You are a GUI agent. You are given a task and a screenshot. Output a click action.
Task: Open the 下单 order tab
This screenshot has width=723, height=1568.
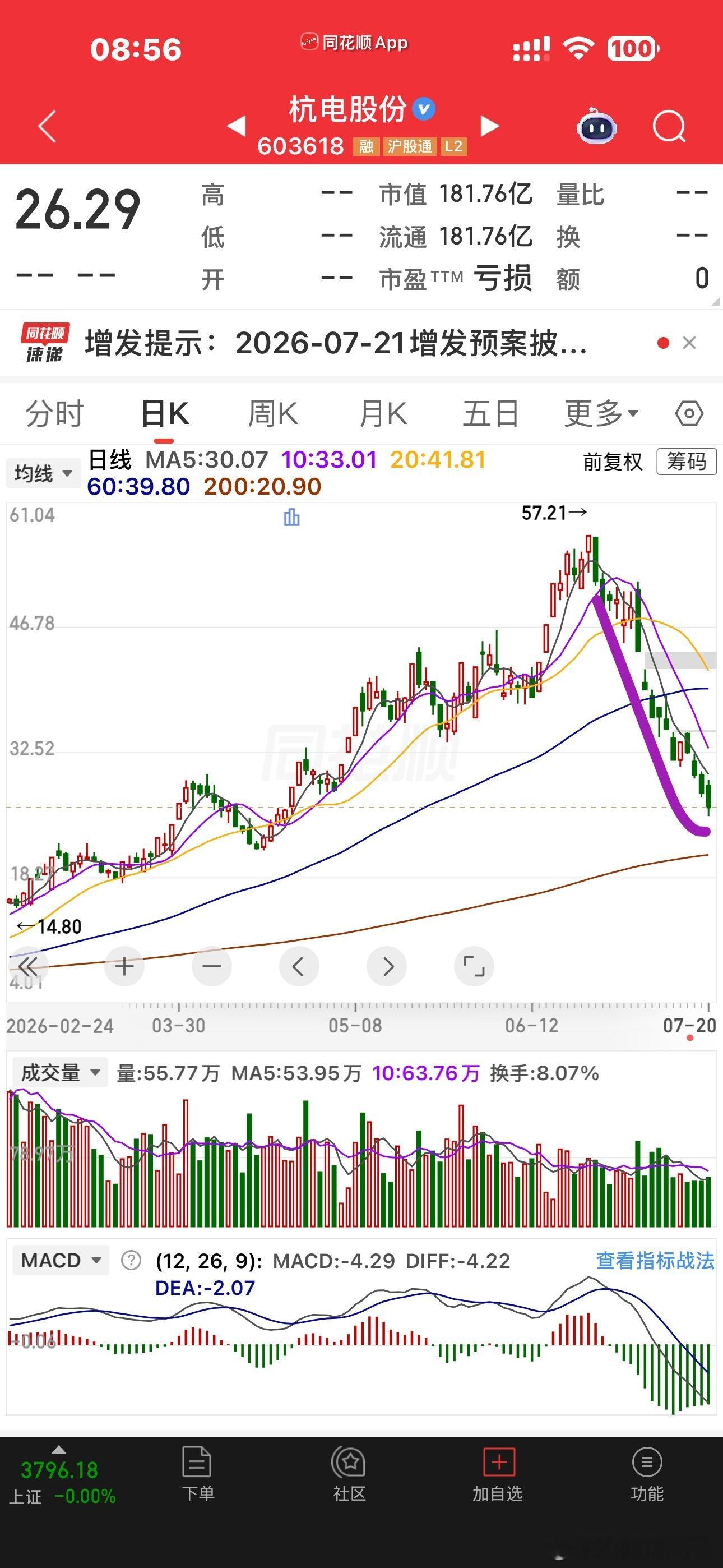(198, 1475)
